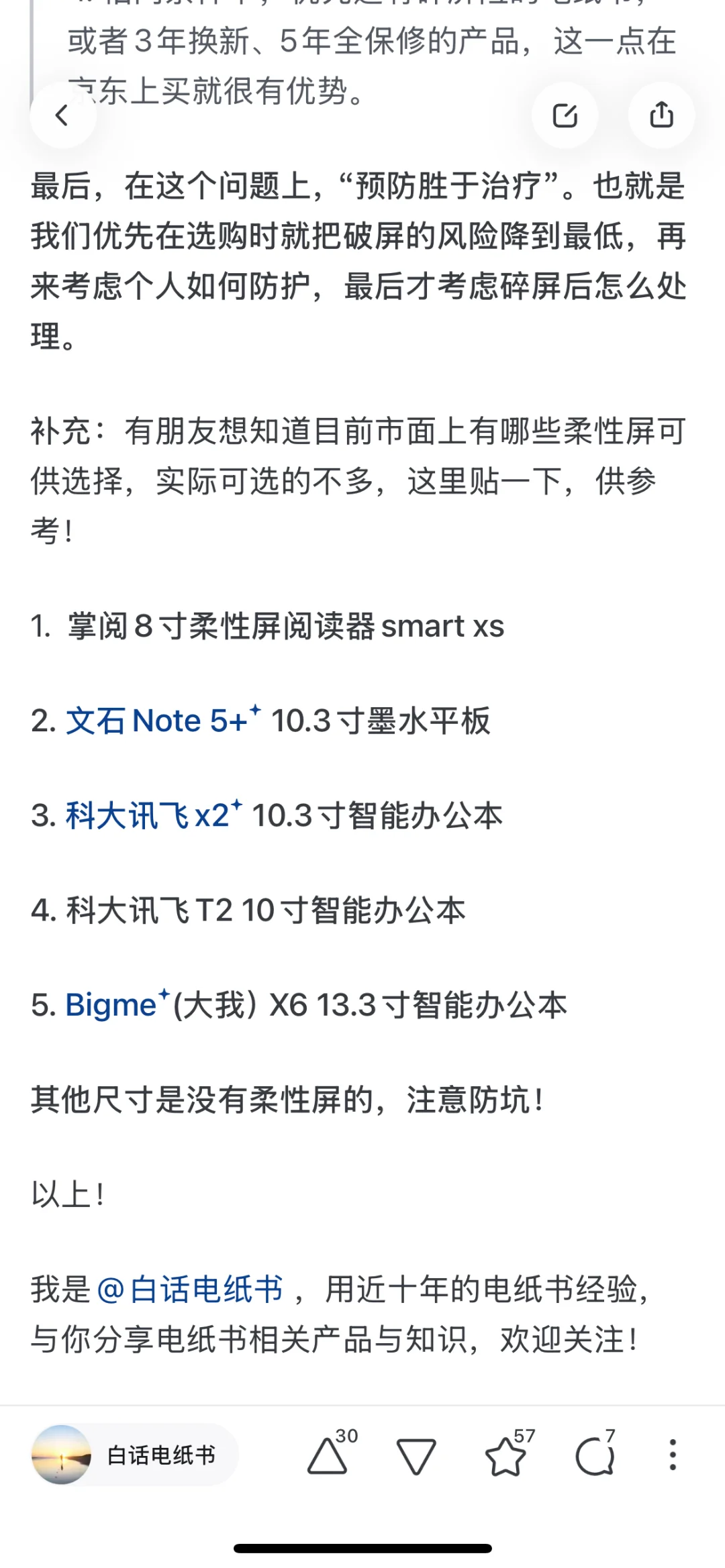Open author 白话电纸书 profile chip
Image resolution: width=725 pixels, height=1568 pixels.
134,1455
